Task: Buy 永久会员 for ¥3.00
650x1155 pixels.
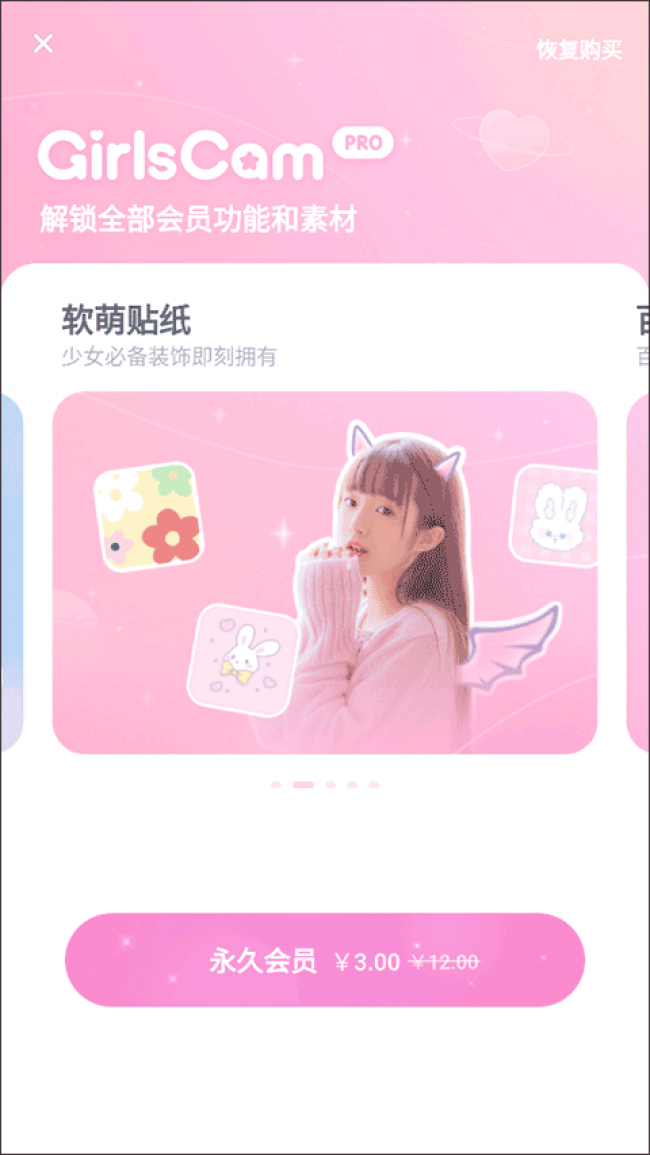Action: point(325,960)
